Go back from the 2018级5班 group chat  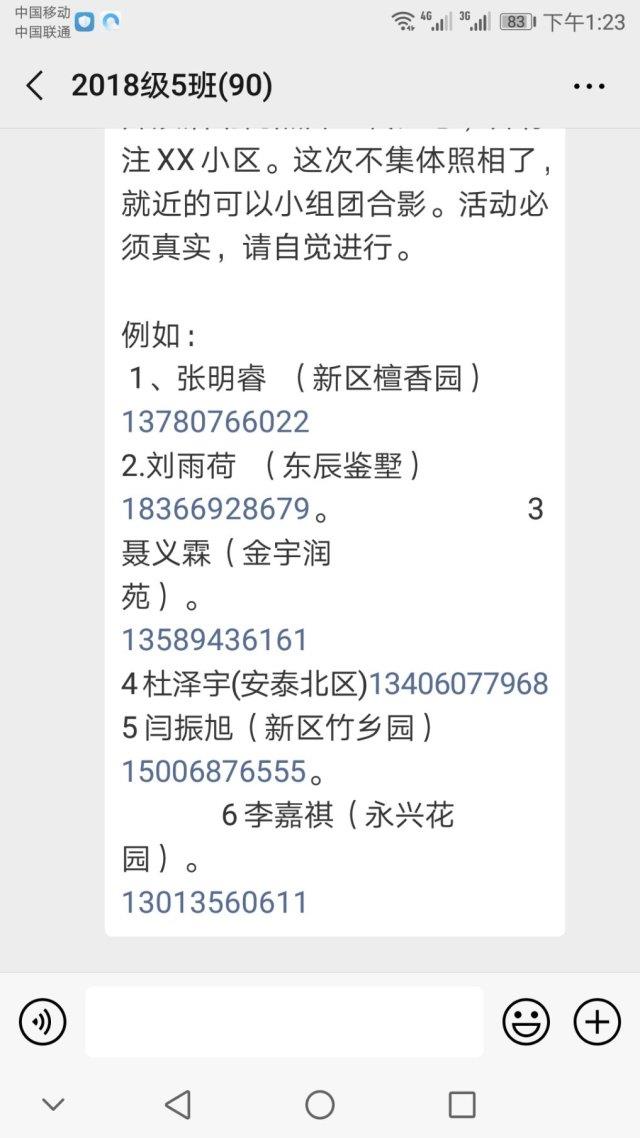(35, 86)
